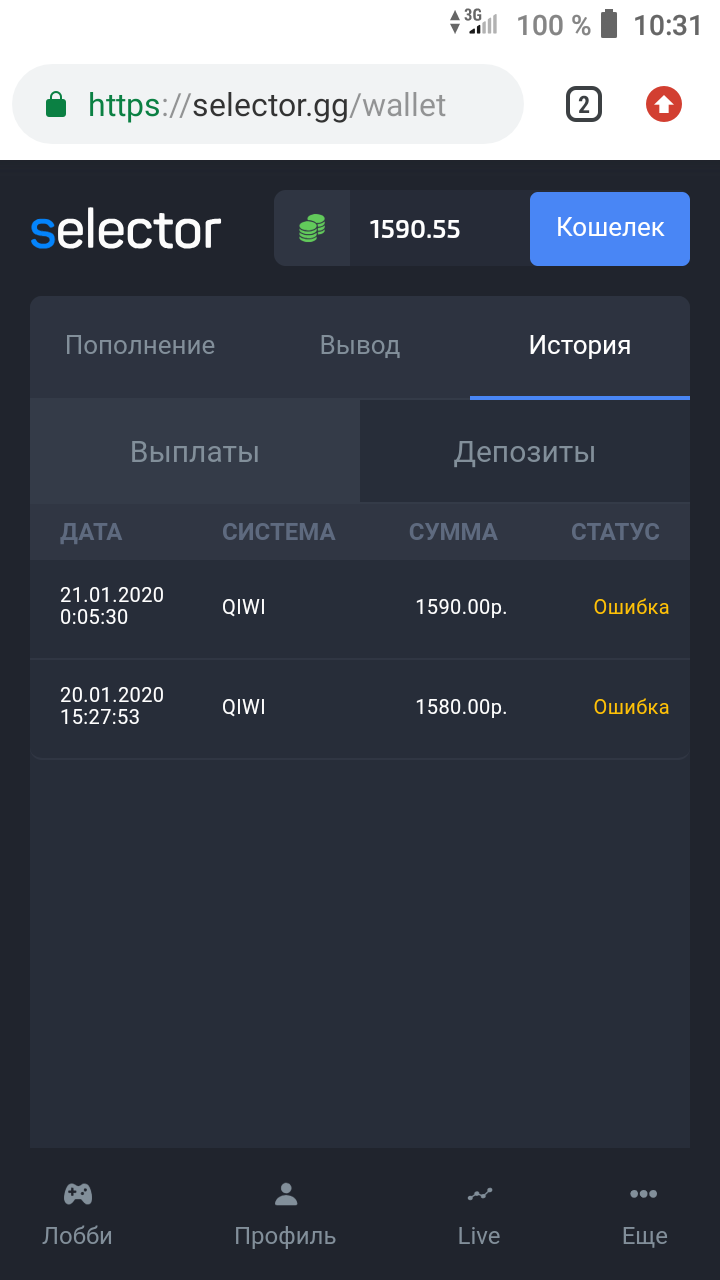The image size is (720, 1280).
Task: Show the Депозиты history
Action: tap(524, 452)
